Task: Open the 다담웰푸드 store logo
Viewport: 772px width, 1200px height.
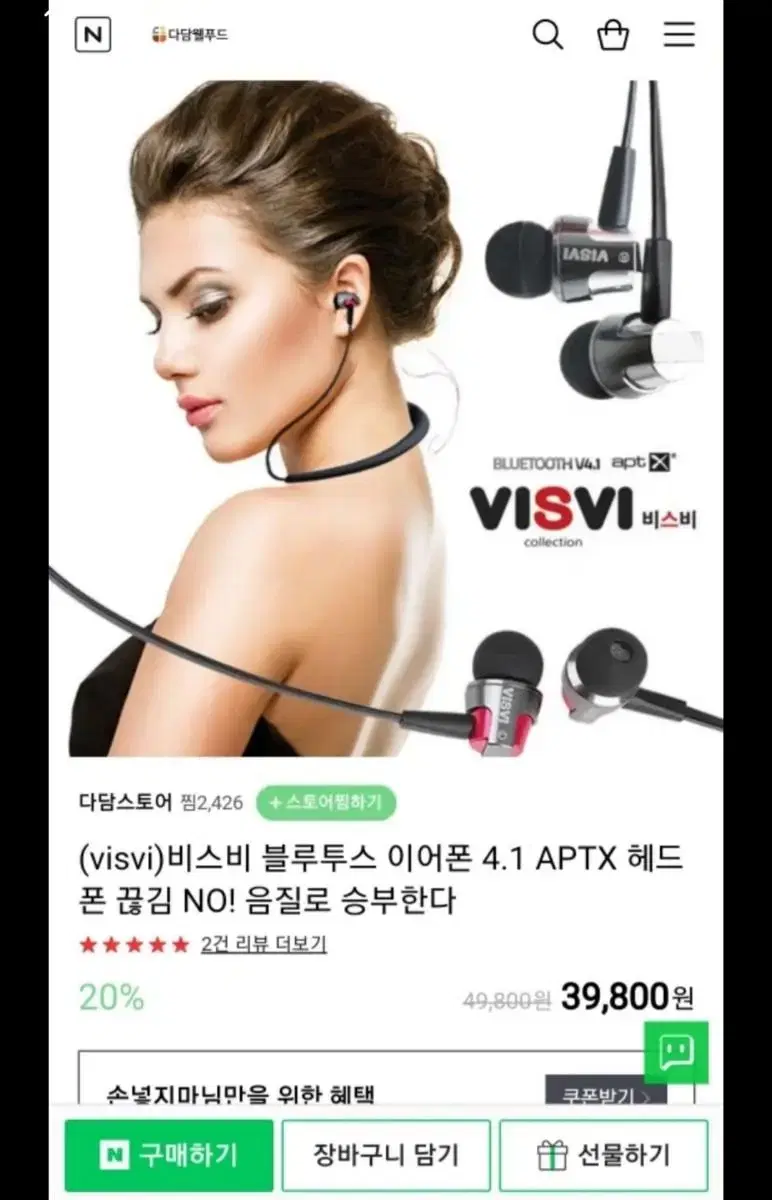Action: coord(190,35)
